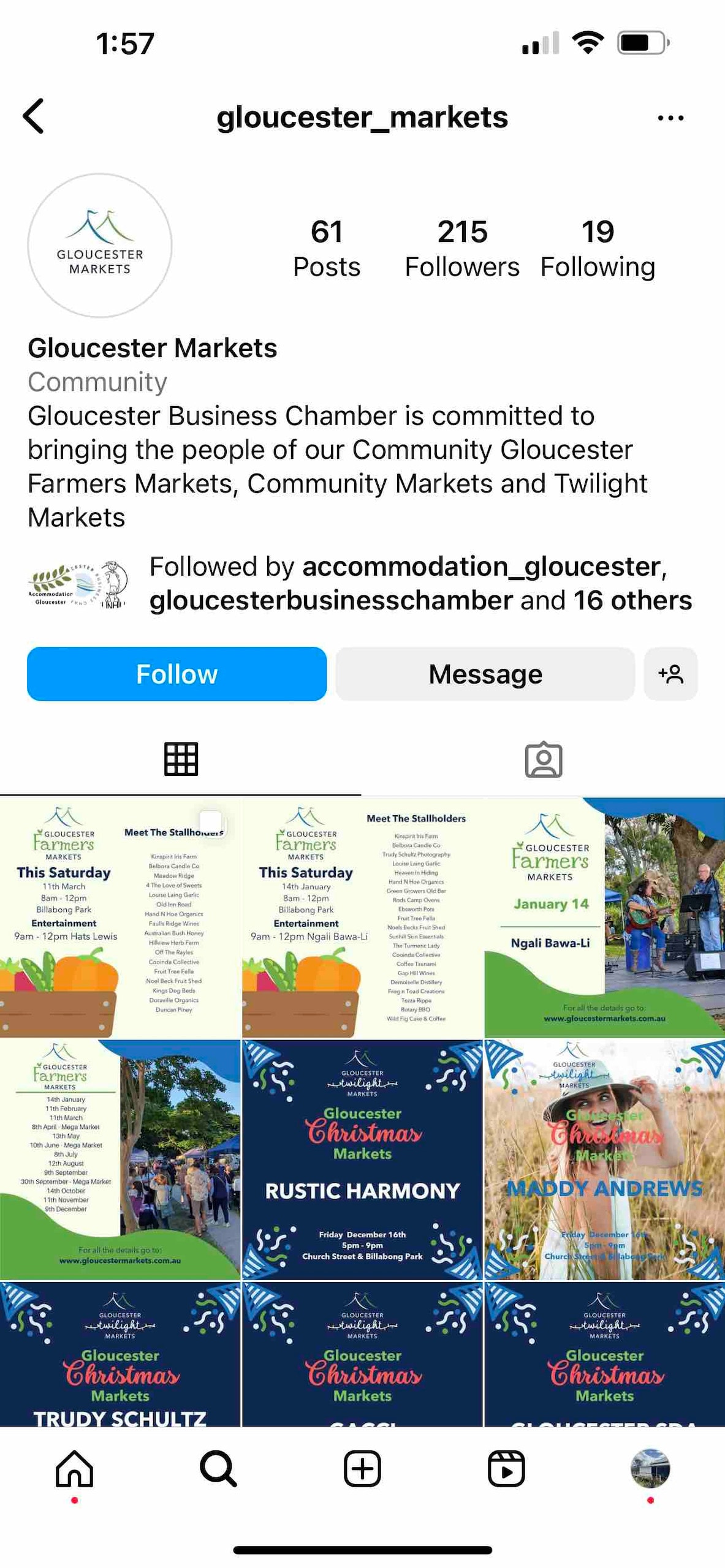View the 19 Following list

click(x=597, y=248)
